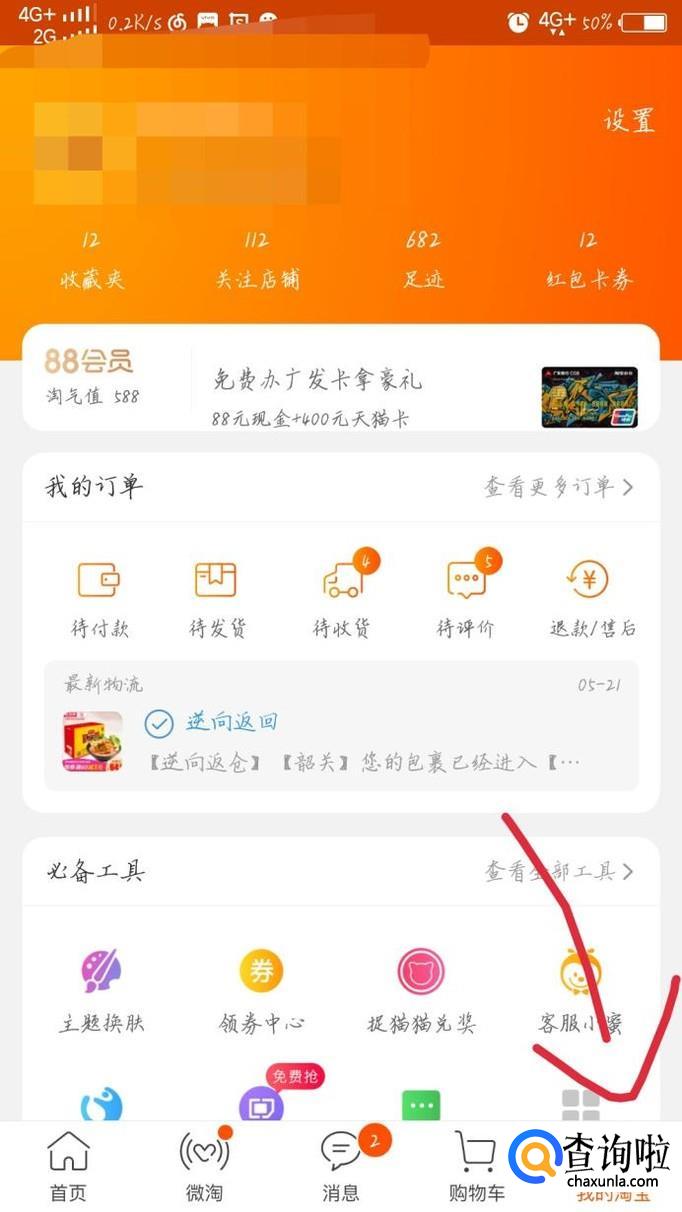Tap 查看全部工具 to see all tools
Screen dimensions: 682x1212
point(558,872)
